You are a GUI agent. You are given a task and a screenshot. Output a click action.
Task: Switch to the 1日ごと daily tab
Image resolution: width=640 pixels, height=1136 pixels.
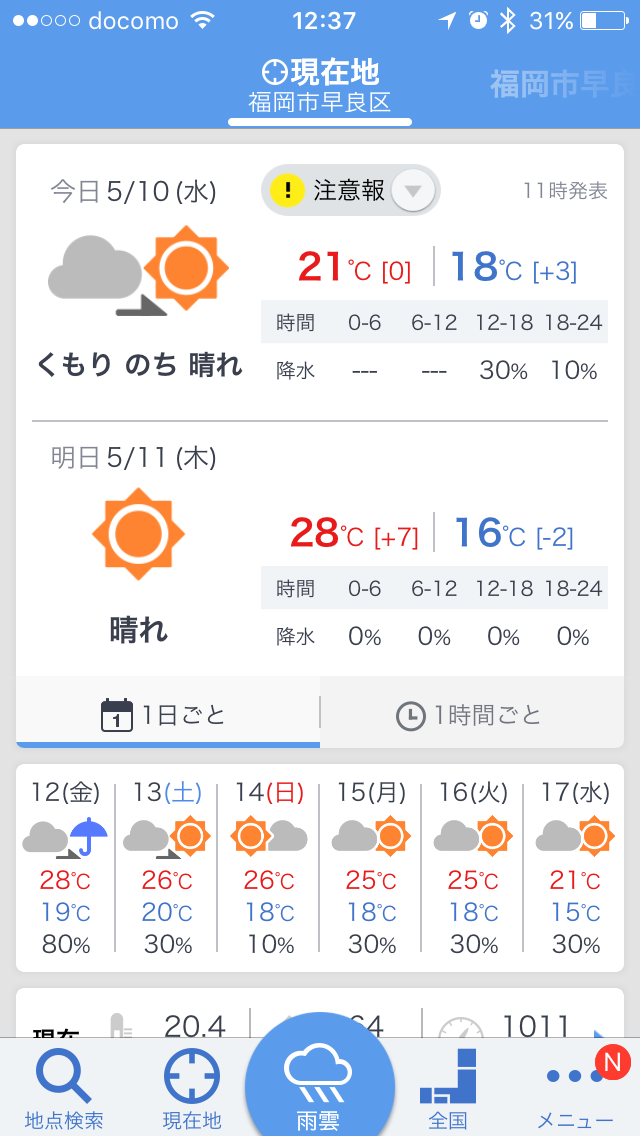coord(168,714)
